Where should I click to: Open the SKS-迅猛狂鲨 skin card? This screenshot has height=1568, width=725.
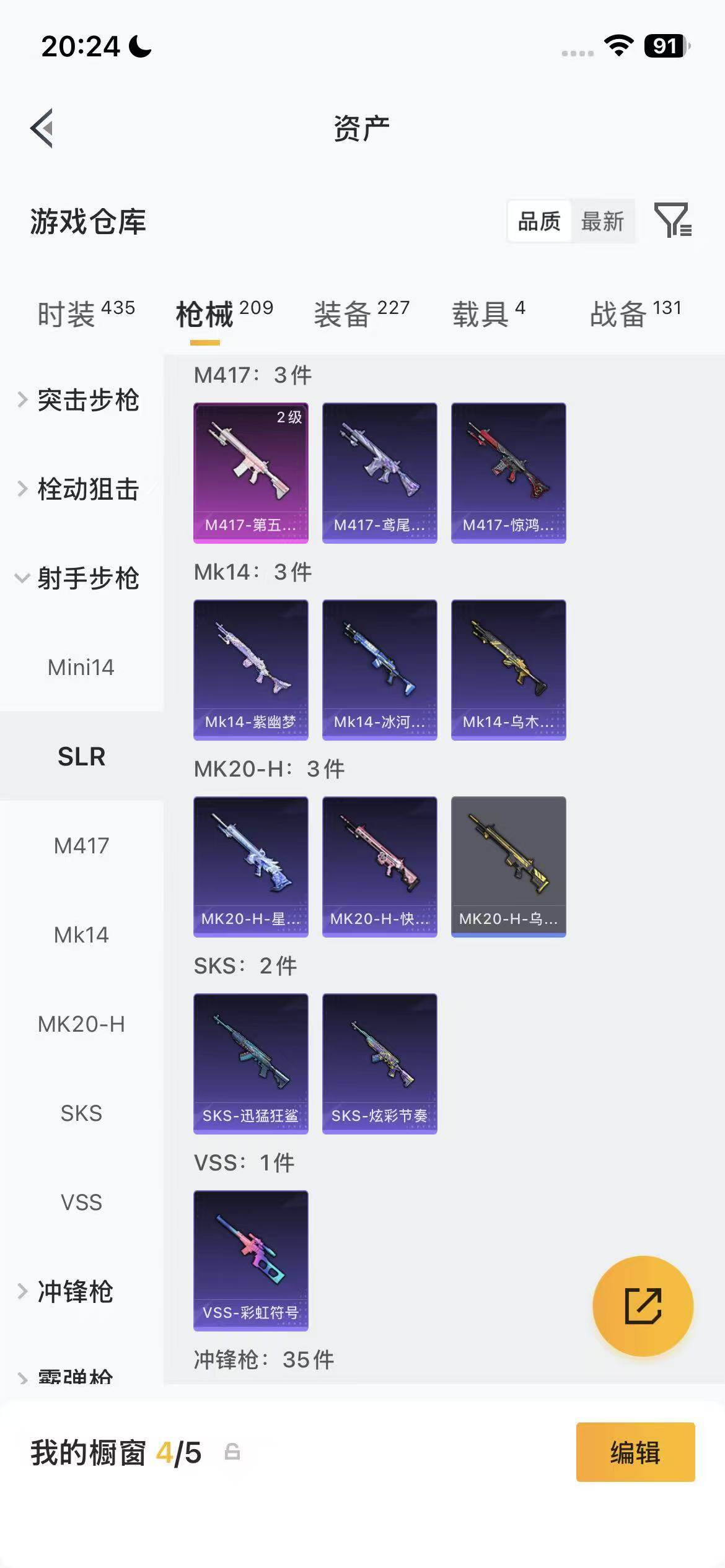point(251,1064)
